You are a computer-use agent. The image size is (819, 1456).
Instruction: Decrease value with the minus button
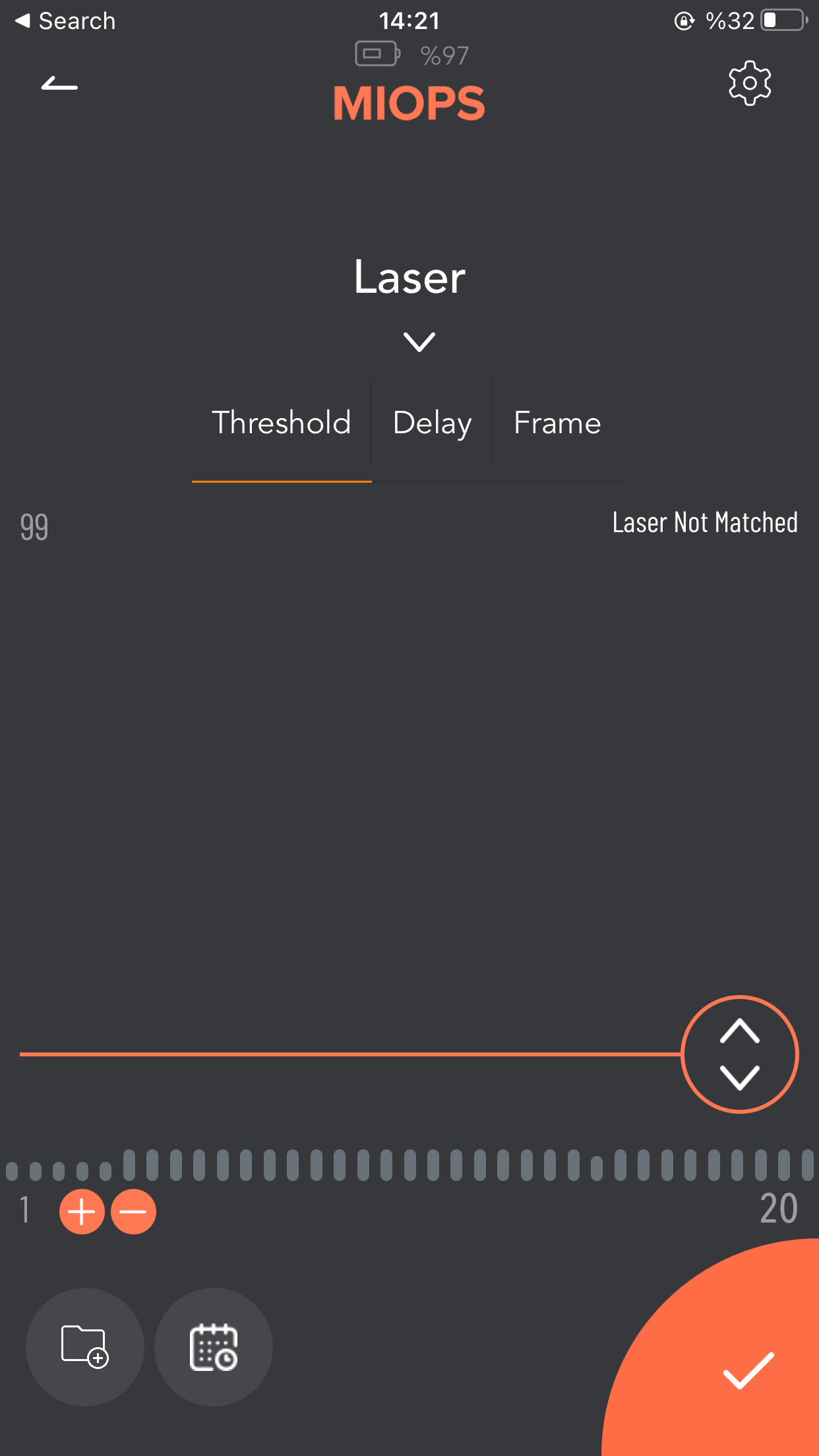click(x=133, y=1211)
